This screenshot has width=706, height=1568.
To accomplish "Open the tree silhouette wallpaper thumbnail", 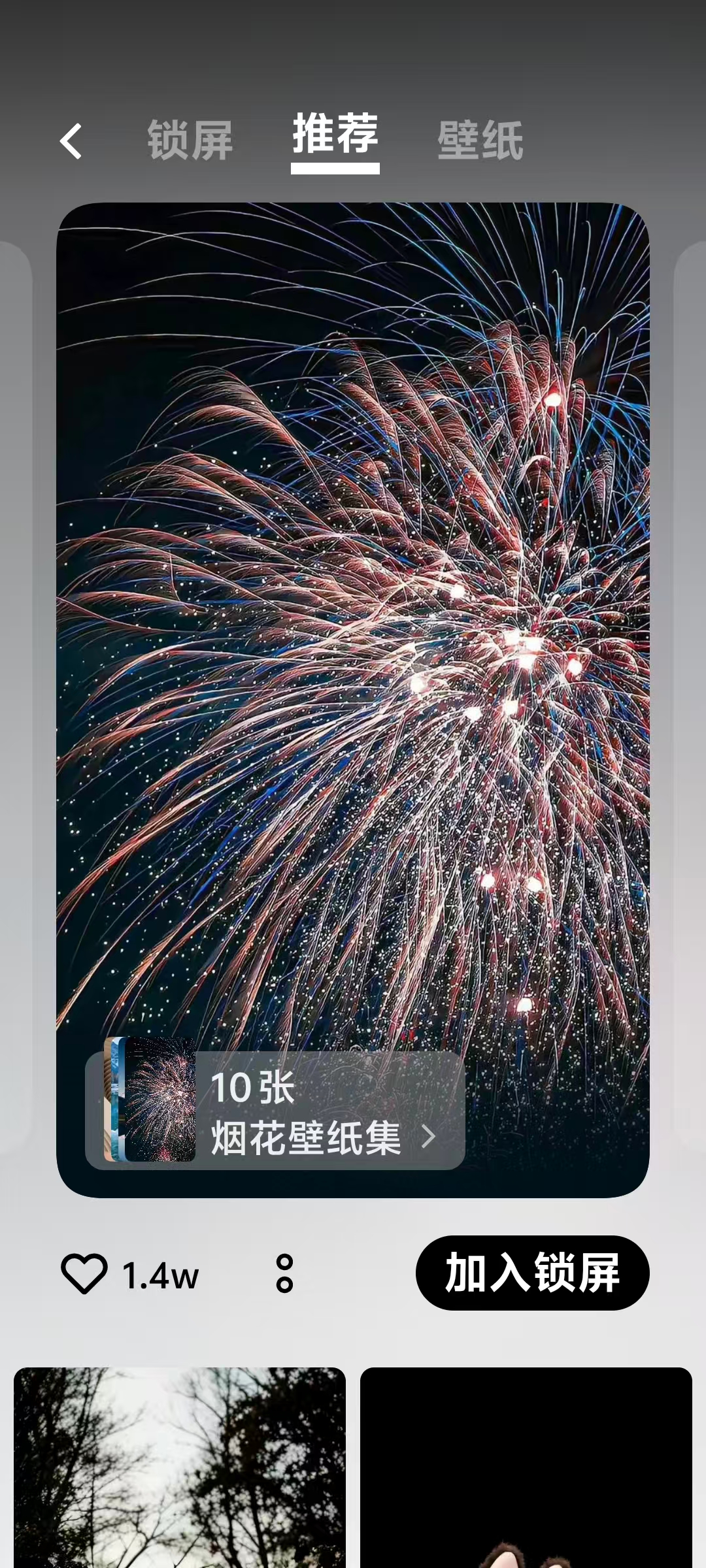I will (x=180, y=1470).
